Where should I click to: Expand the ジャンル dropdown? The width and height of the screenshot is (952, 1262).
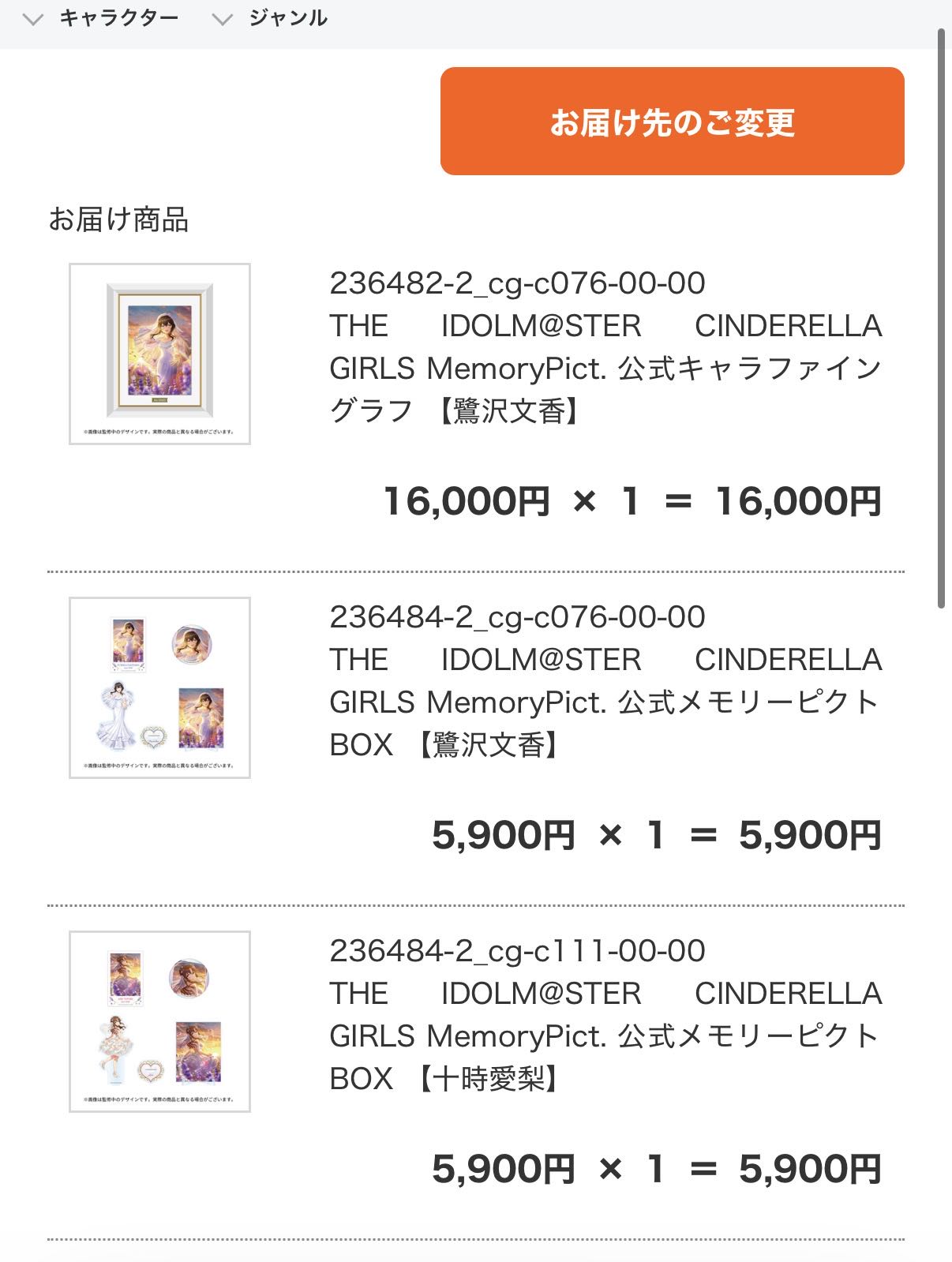[271, 18]
